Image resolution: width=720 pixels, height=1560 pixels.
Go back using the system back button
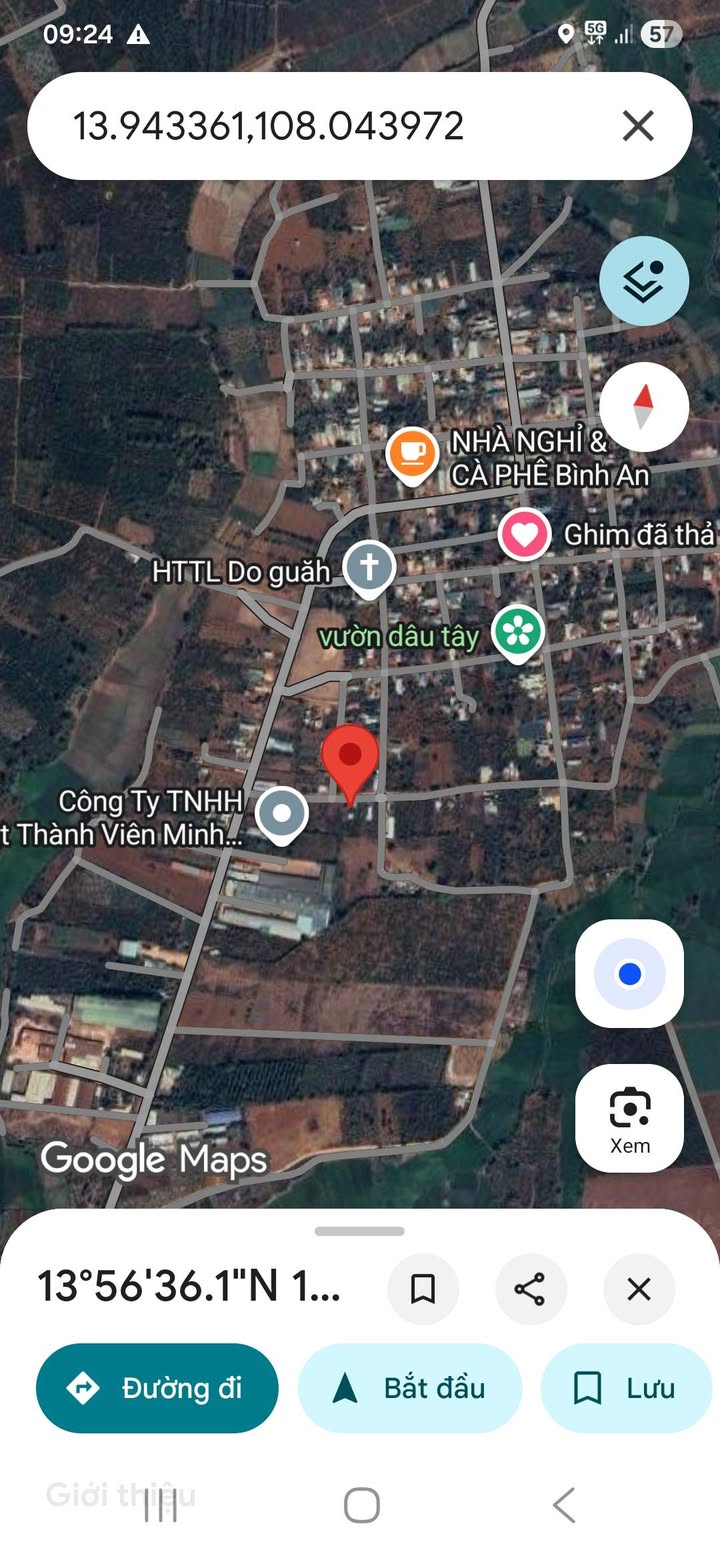click(x=564, y=1504)
